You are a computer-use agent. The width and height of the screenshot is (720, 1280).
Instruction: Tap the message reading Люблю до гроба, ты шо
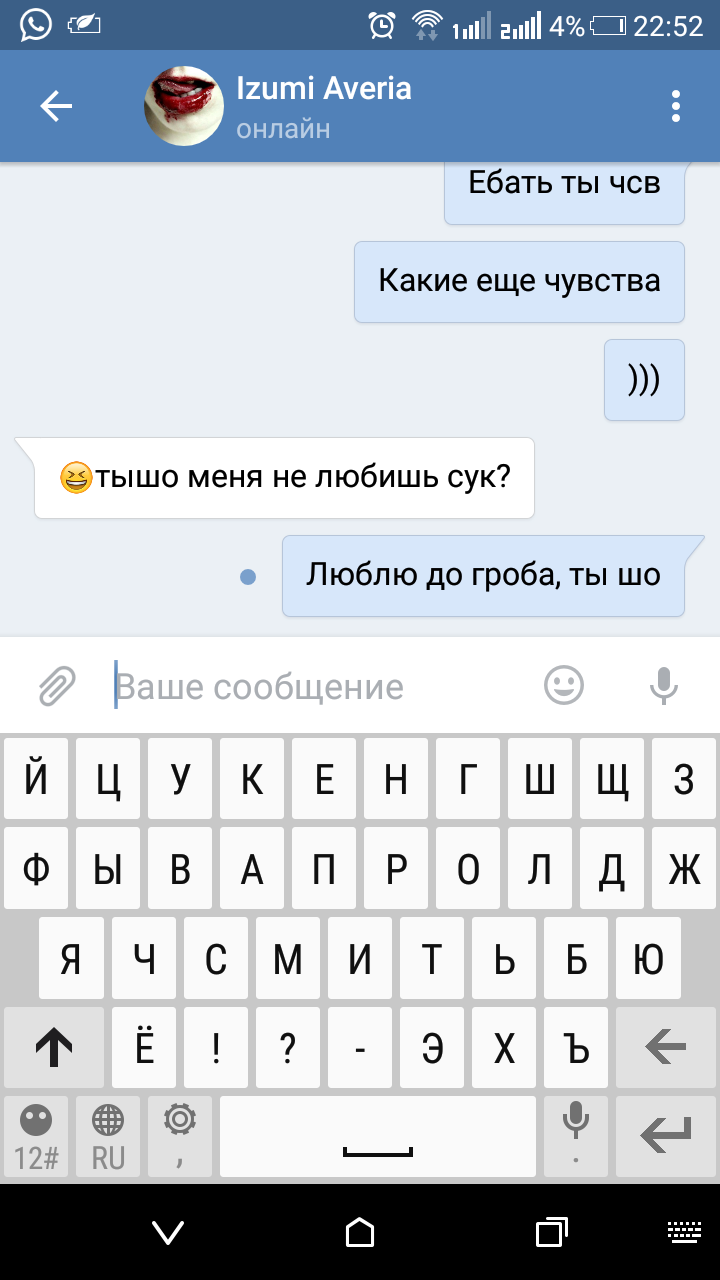pos(483,575)
